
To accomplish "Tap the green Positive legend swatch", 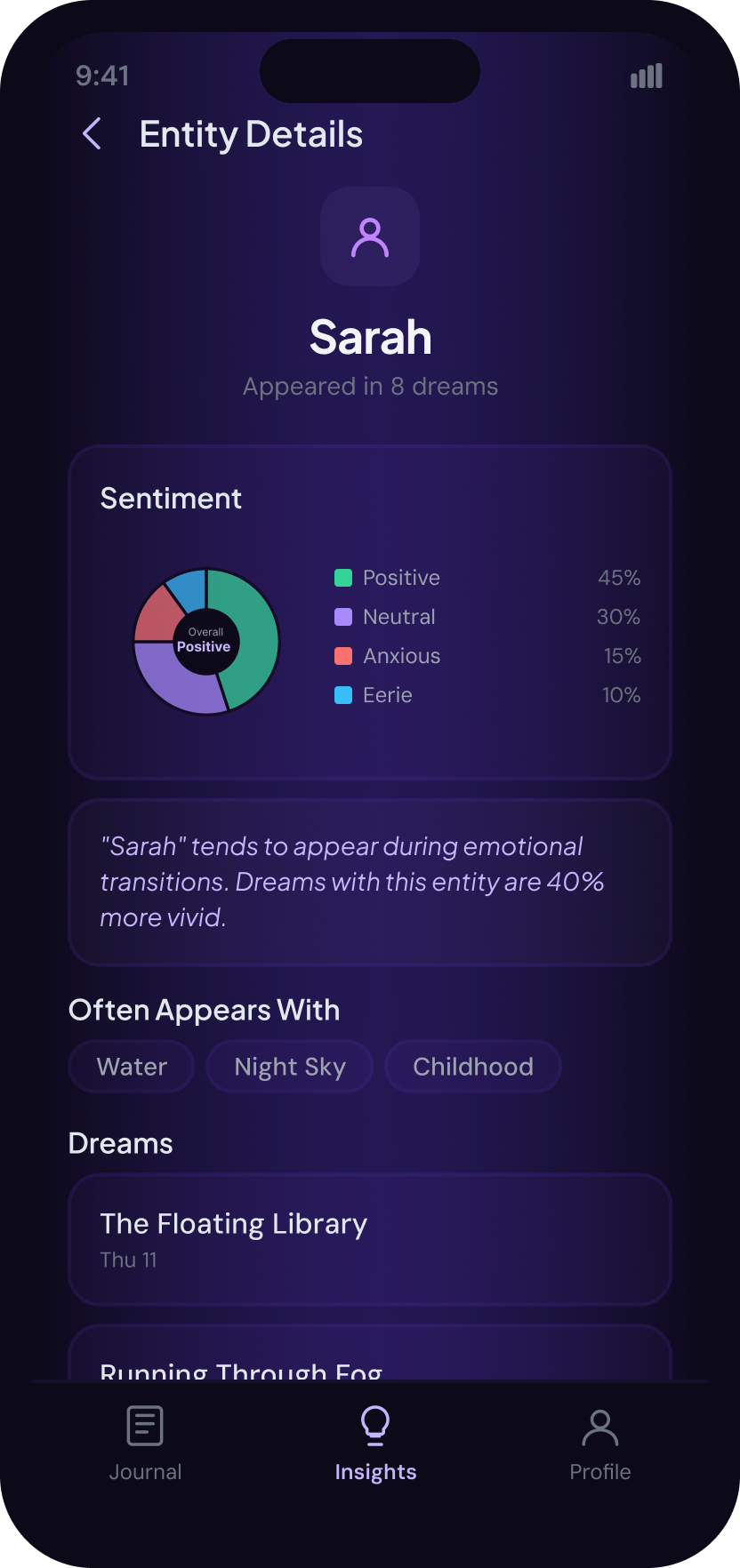I will point(342,577).
